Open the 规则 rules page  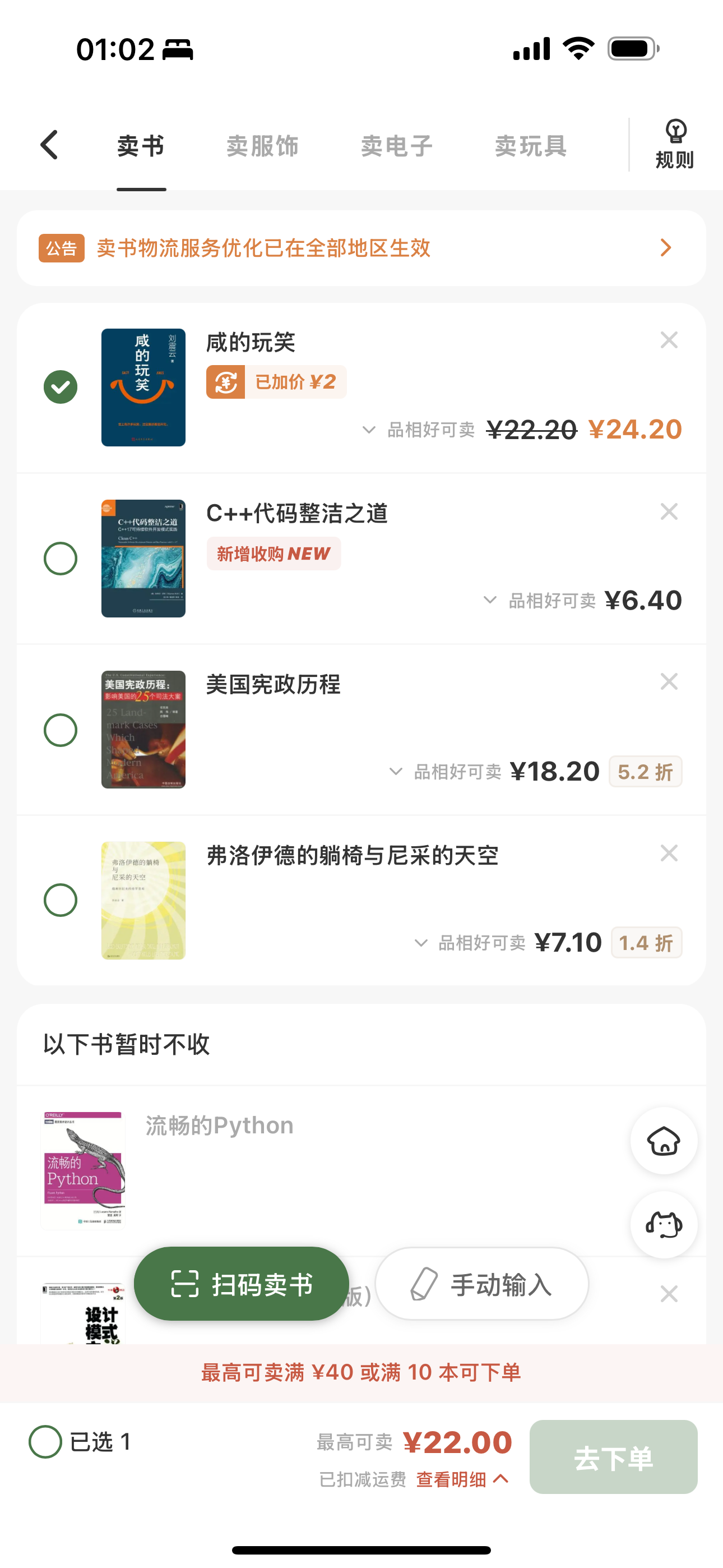[x=674, y=145]
